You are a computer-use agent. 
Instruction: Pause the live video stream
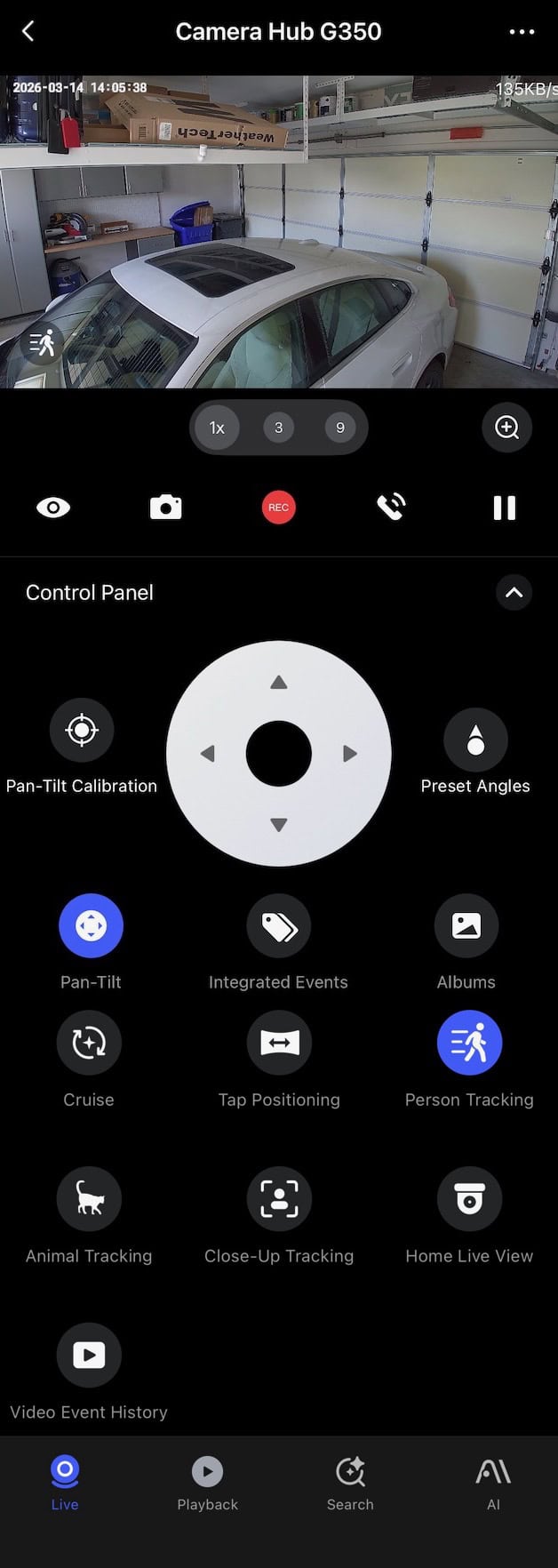tap(504, 508)
